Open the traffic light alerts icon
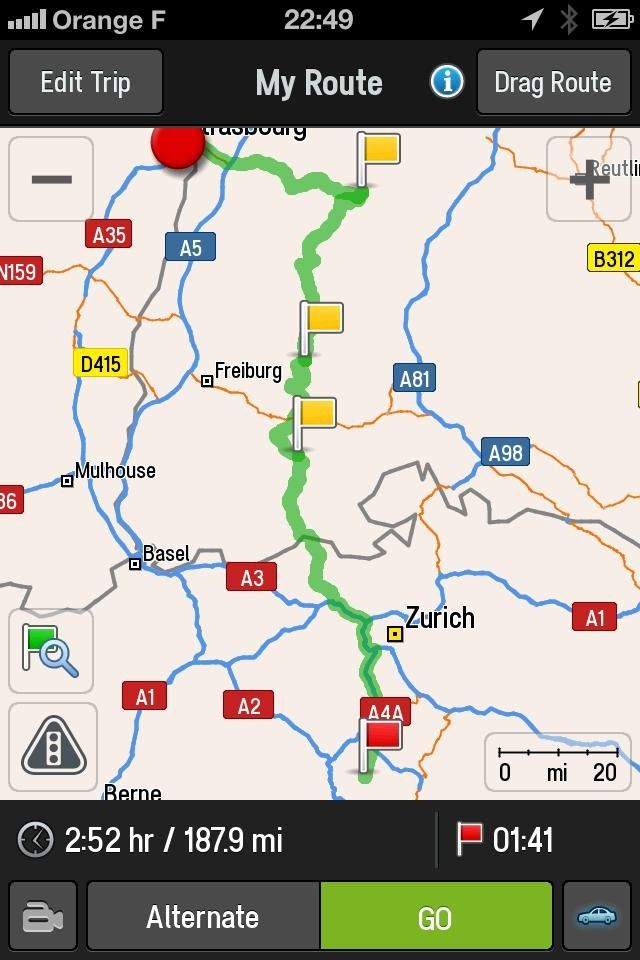Screen dimensions: 640x960 53,746
